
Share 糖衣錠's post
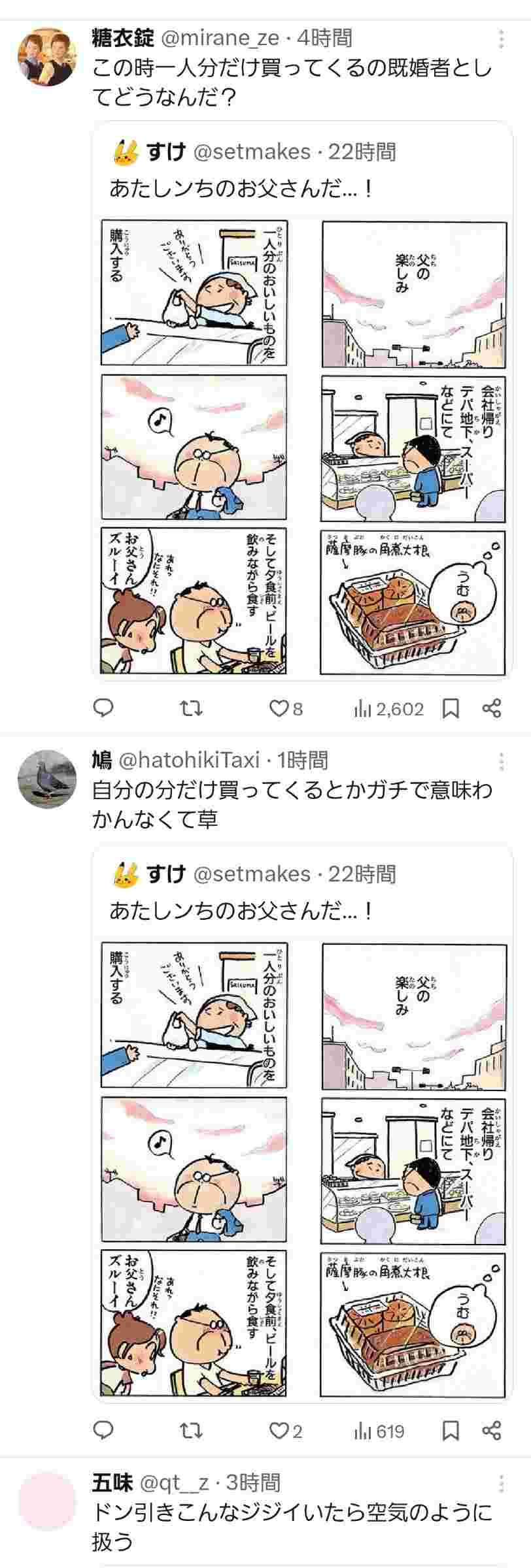tap(491, 708)
